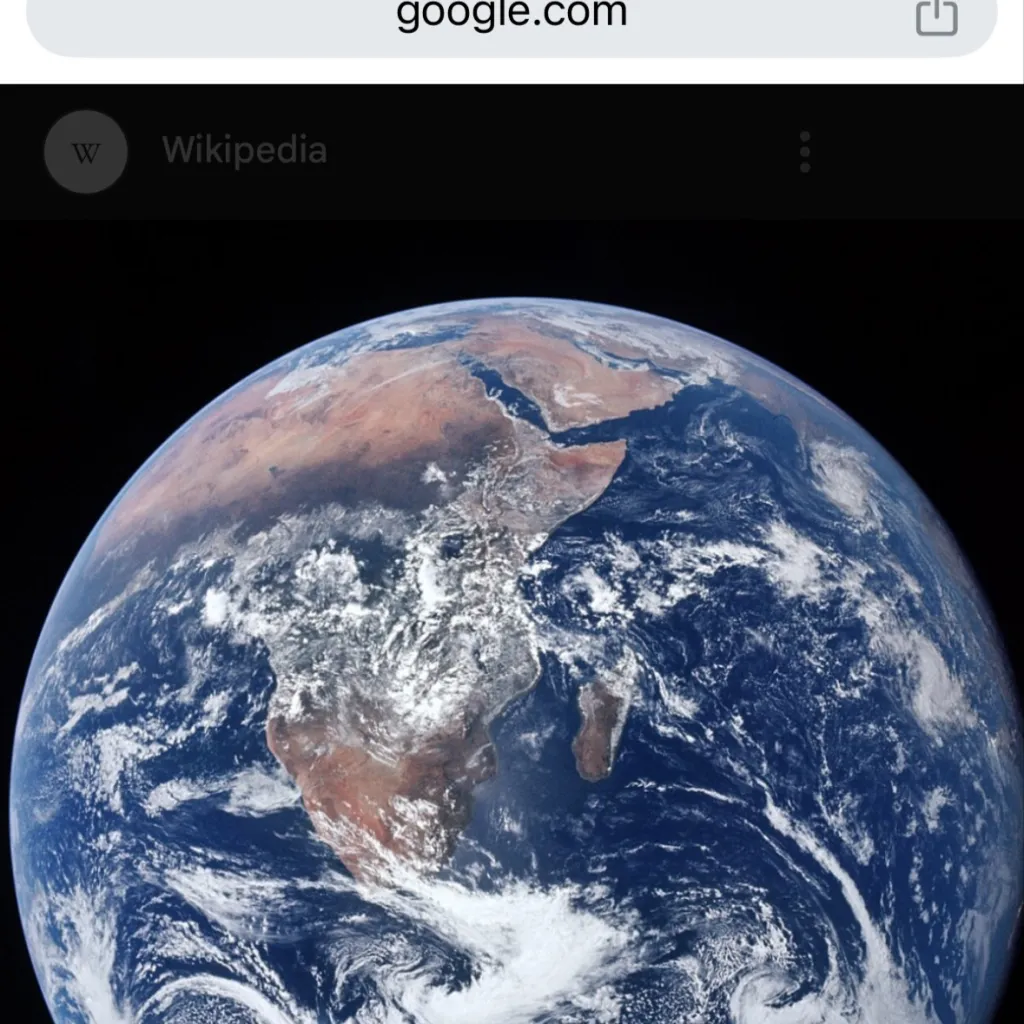Image resolution: width=1024 pixels, height=1024 pixels.
Task: Share this page from the browser
Action: click(x=936, y=18)
